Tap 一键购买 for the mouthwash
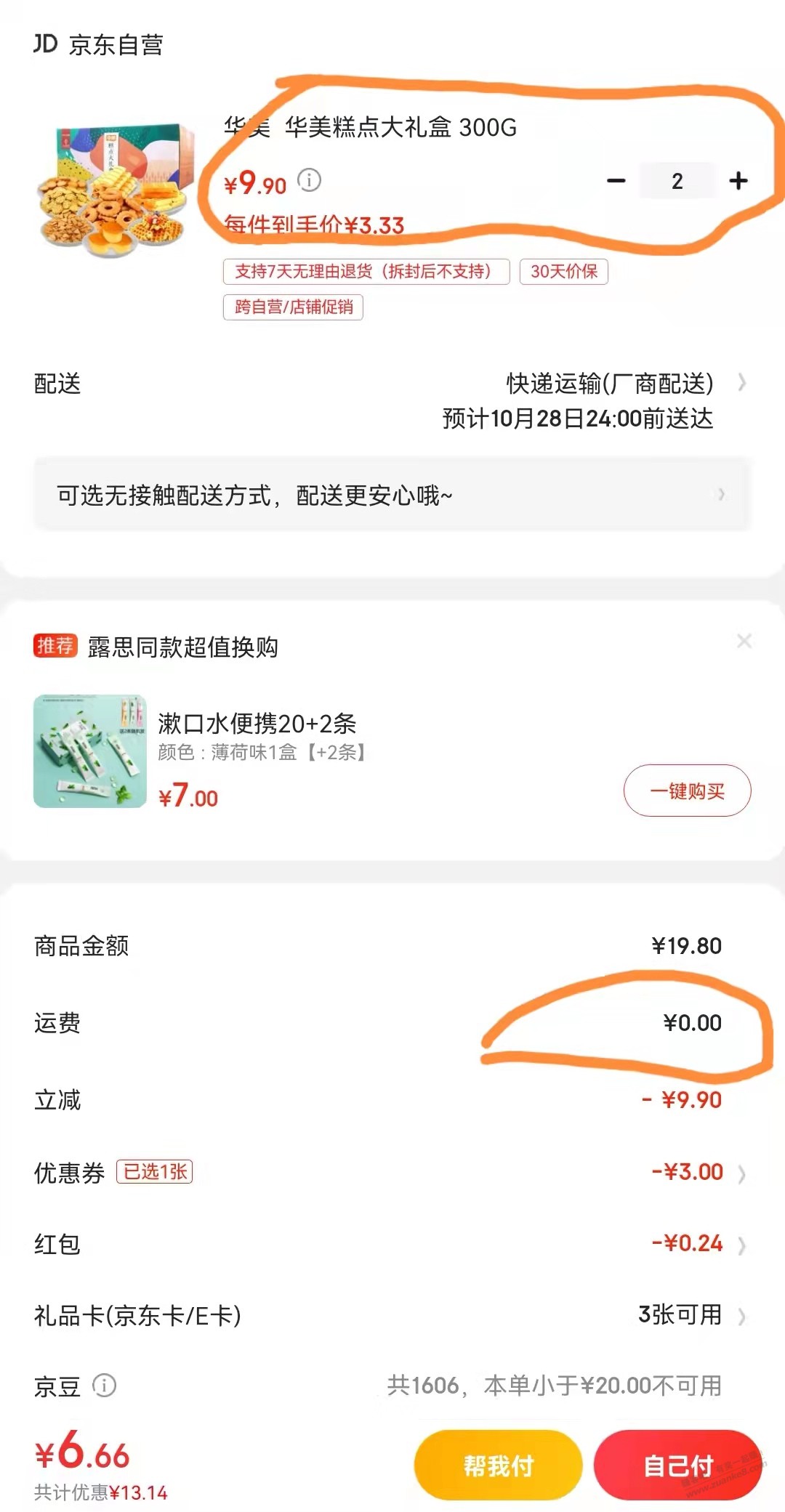This screenshot has width=785, height=1512. click(687, 791)
